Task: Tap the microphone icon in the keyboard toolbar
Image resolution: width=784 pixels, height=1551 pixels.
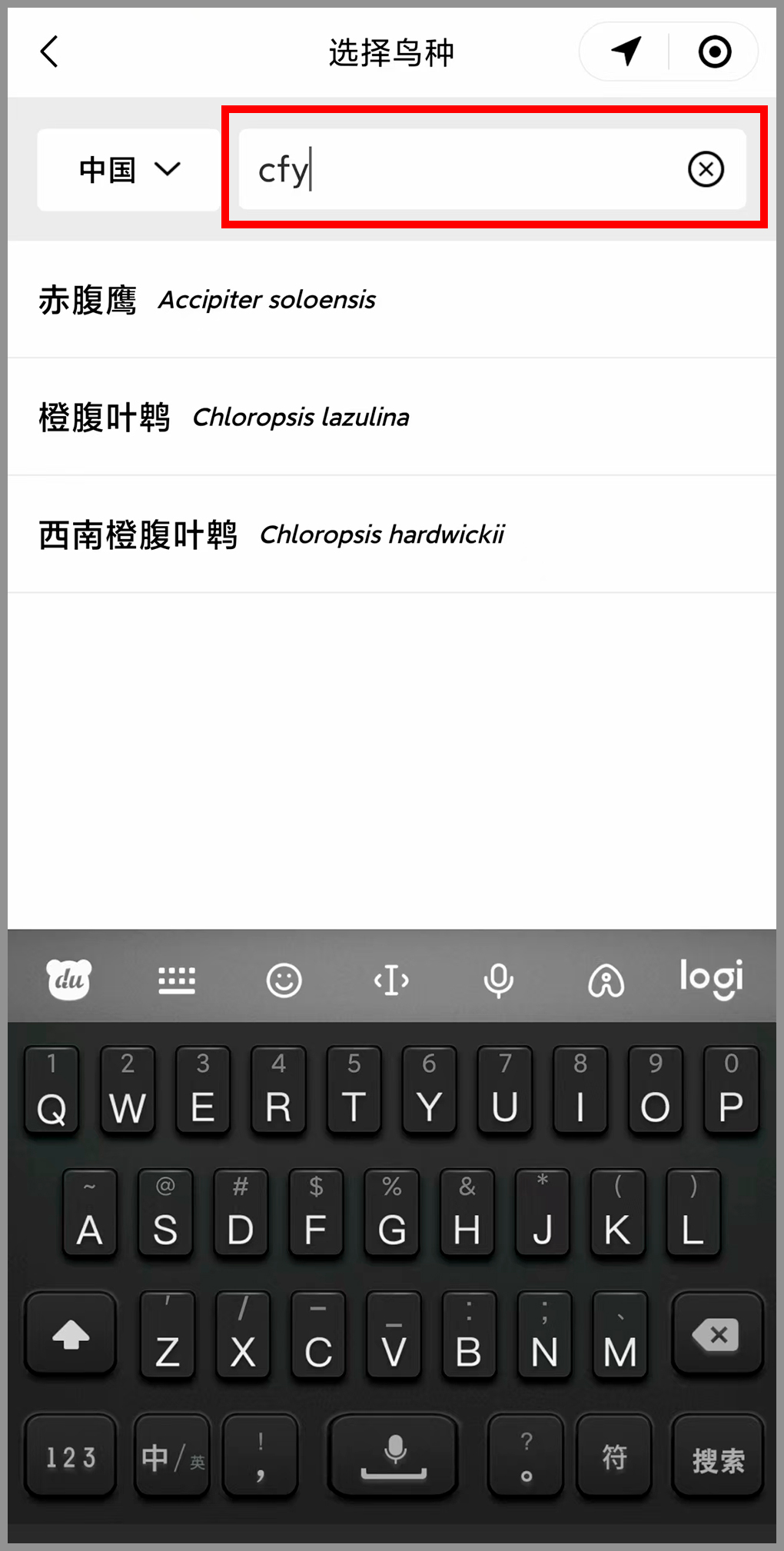Action: coord(498,980)
